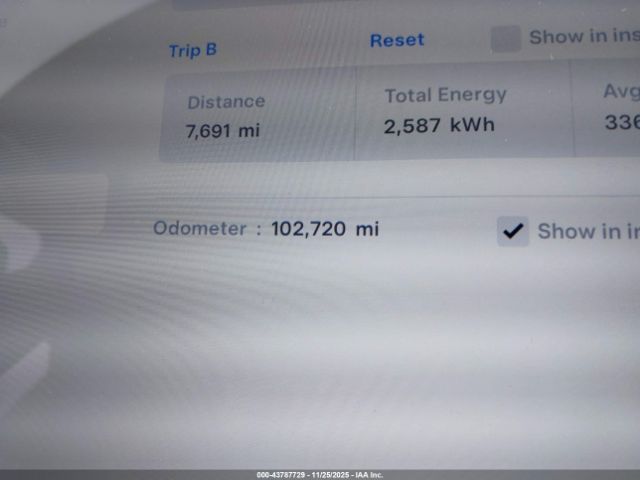Enable Trip B show in instrument checkbox

[x=506, y=39]
